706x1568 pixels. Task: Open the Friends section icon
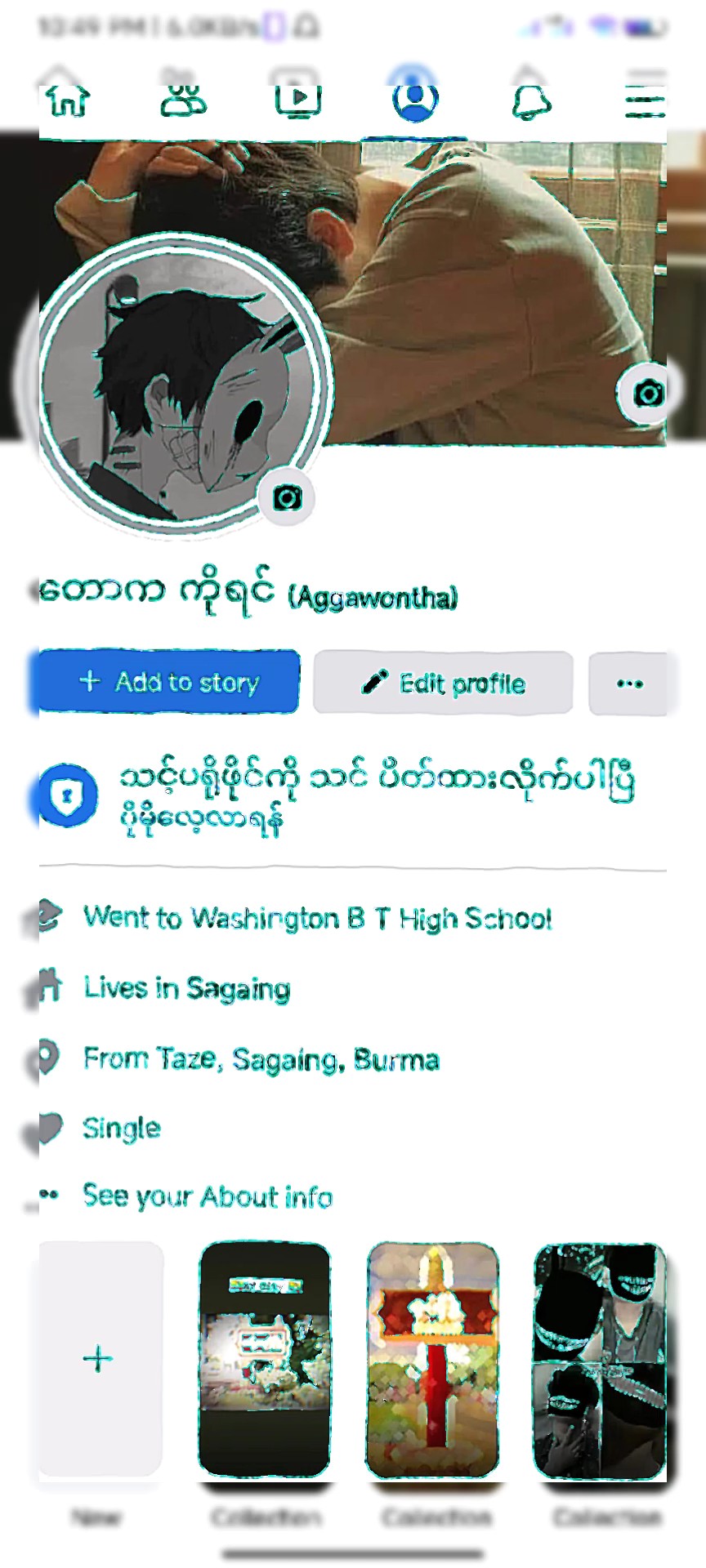coord(183,100)
